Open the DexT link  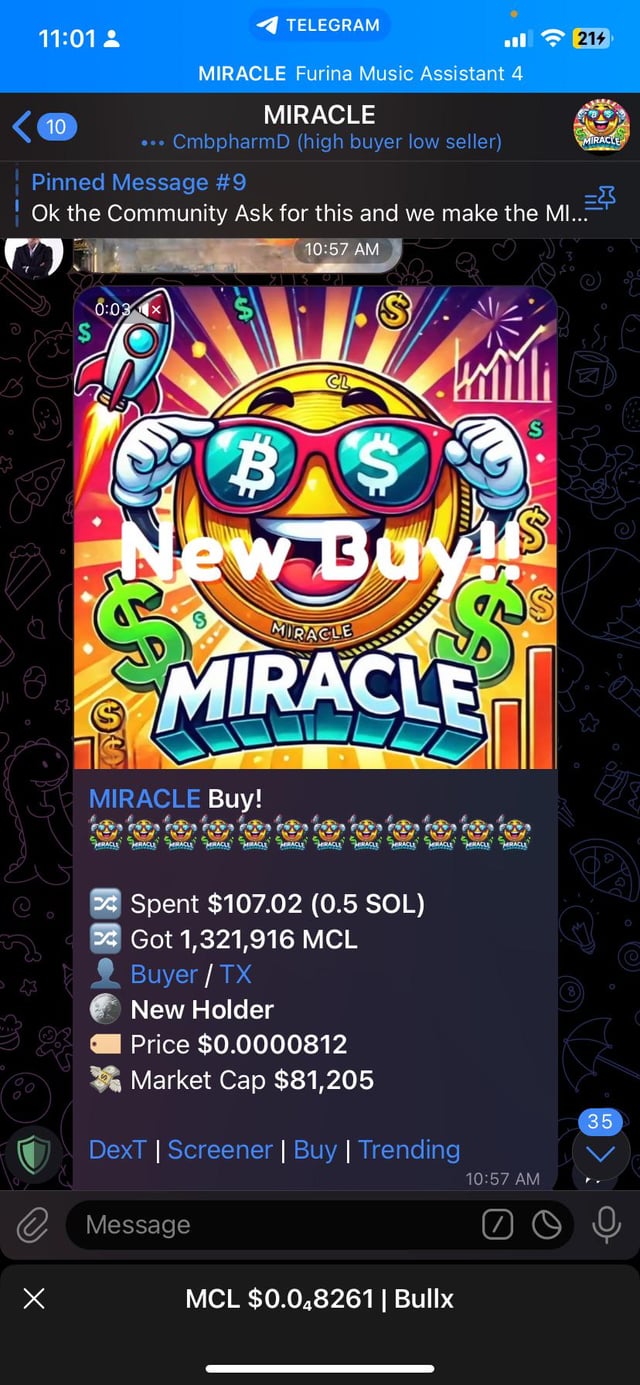117,1150
